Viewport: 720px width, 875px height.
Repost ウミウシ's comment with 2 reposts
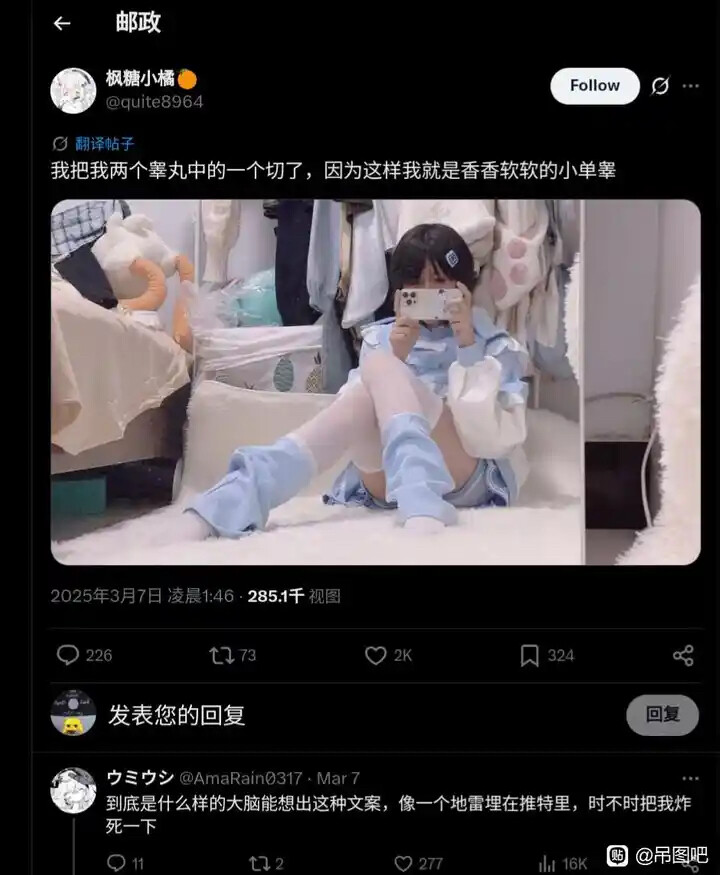click(260, 863)
